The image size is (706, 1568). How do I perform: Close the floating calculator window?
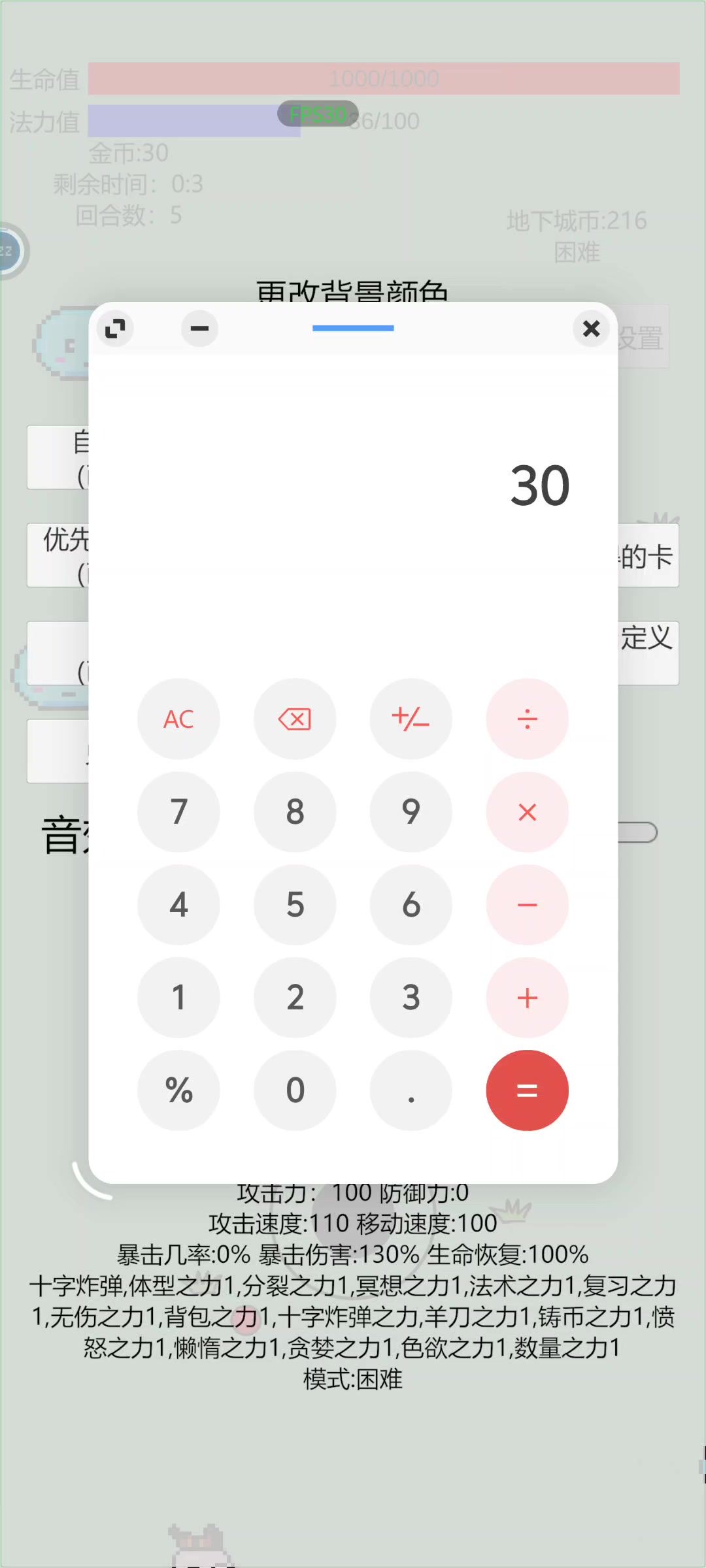(x=591, y=329)
